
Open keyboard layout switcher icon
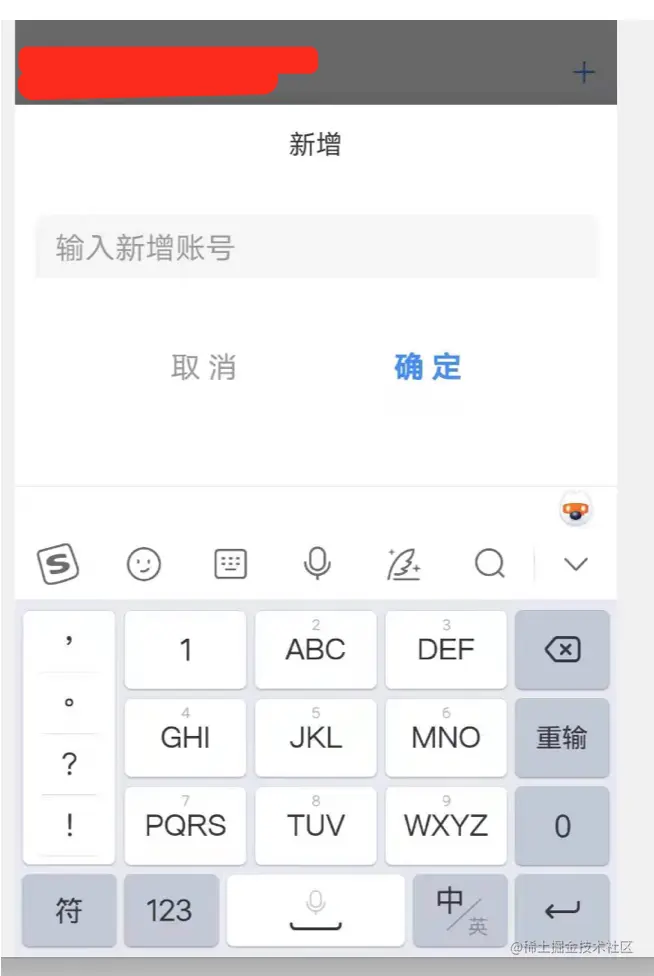(231, 565)
